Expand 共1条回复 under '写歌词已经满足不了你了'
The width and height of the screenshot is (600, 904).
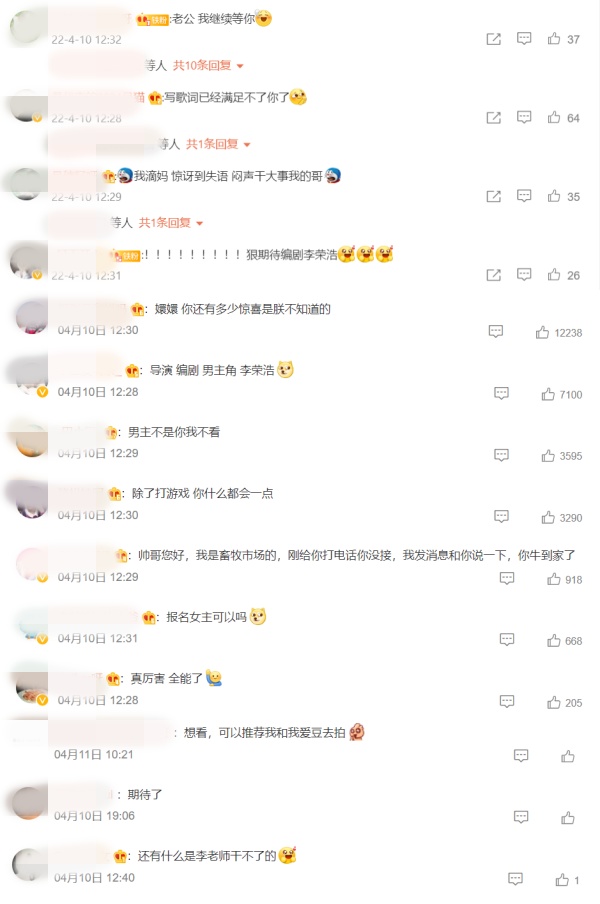215,144
